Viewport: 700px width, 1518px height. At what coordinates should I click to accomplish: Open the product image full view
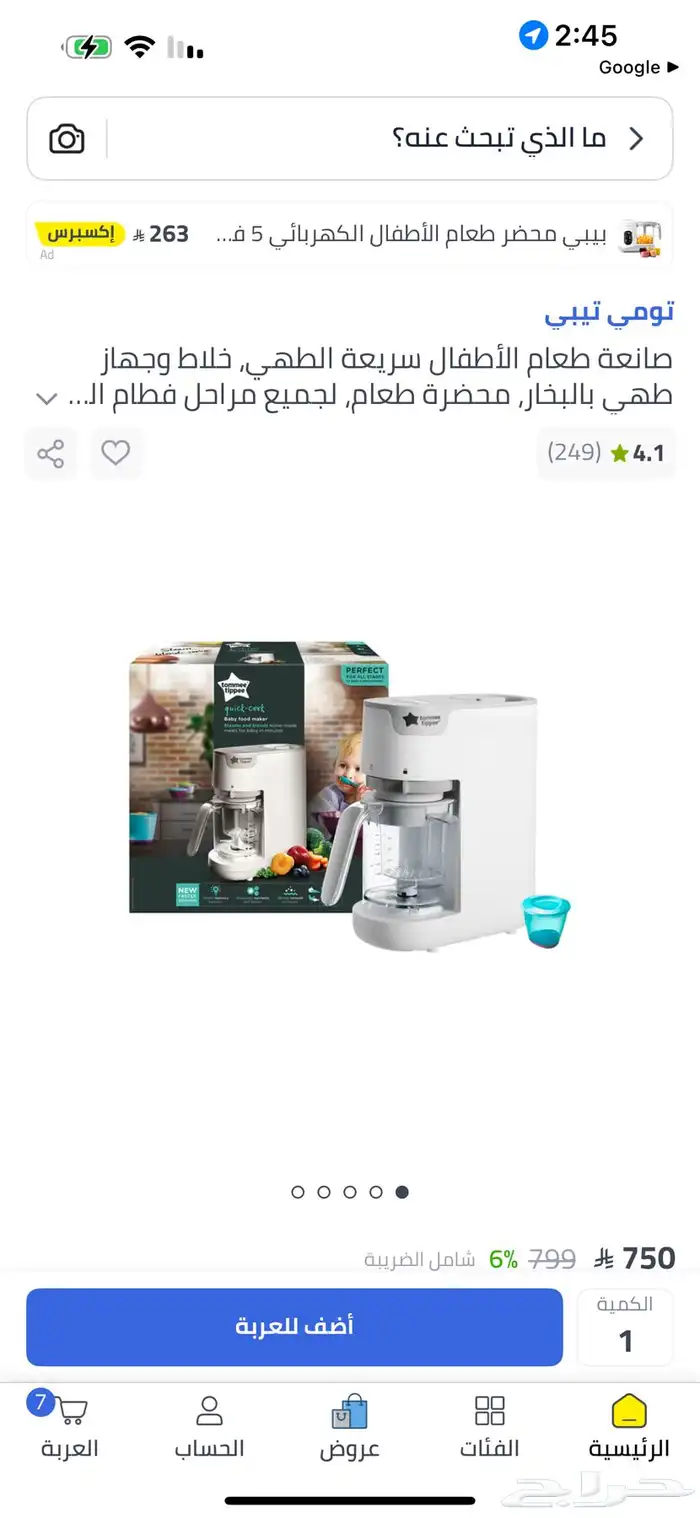[350, 795]
